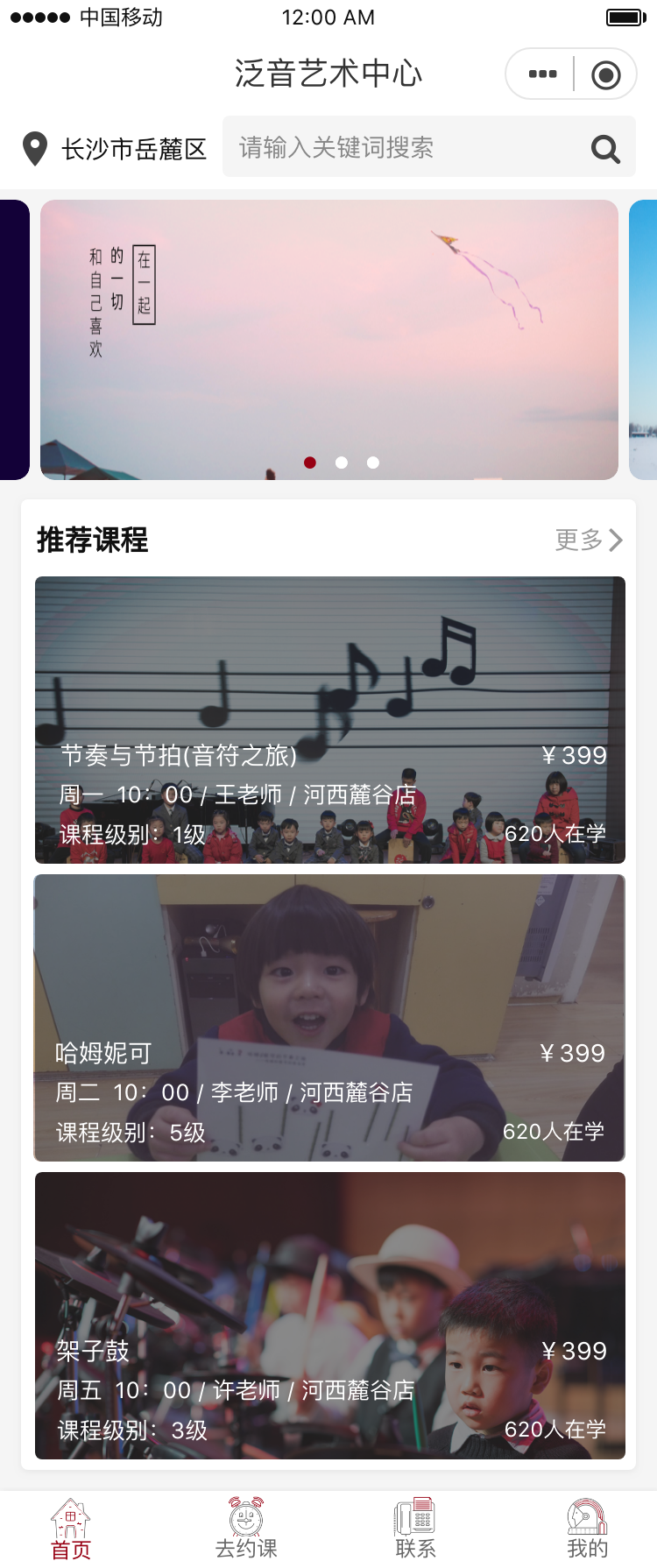Open the mini program overflow menu
Viewport: 657px width, 1568px height.
click(x=542, y=74)
